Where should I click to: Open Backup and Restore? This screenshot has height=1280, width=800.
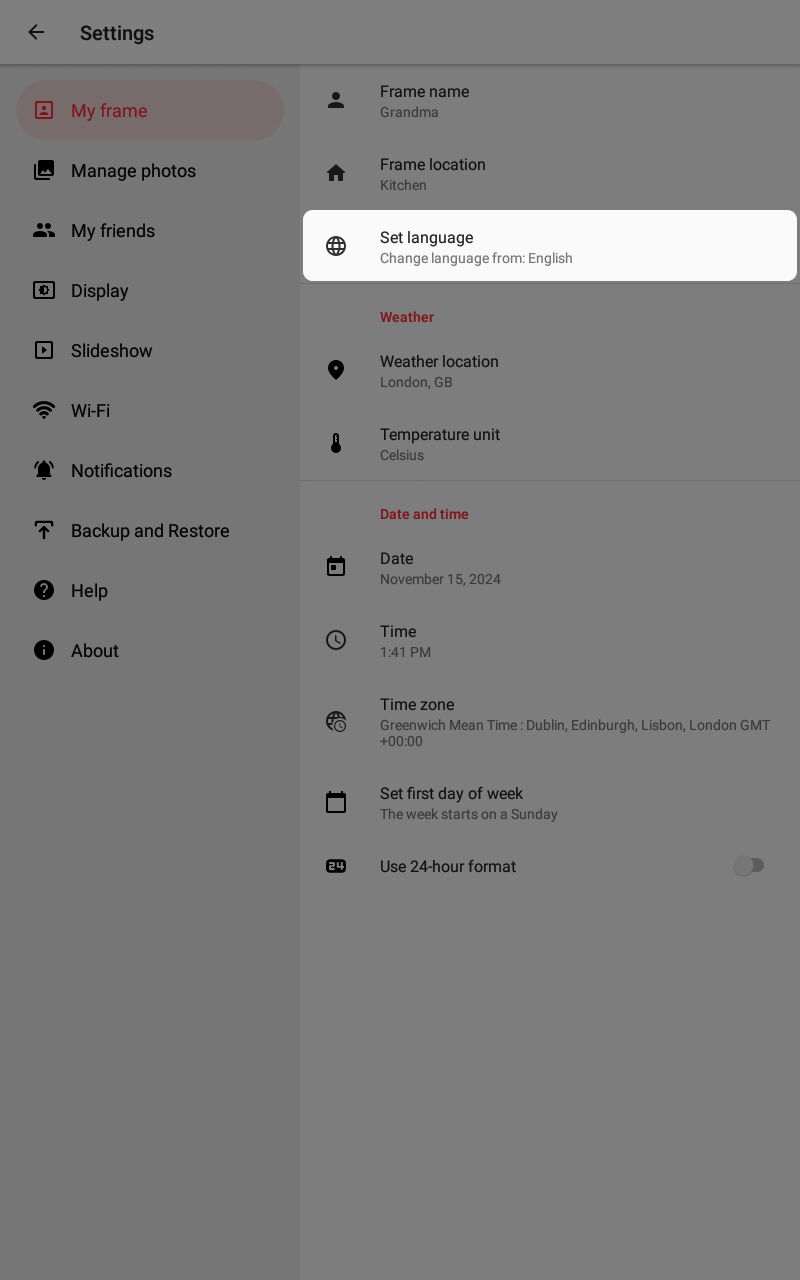(x=150, y=530)
